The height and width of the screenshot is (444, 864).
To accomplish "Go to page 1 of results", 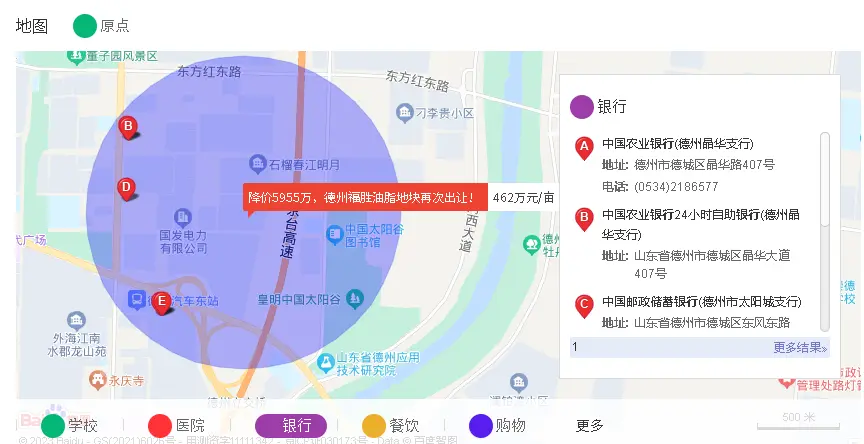I will click(575, 348).
